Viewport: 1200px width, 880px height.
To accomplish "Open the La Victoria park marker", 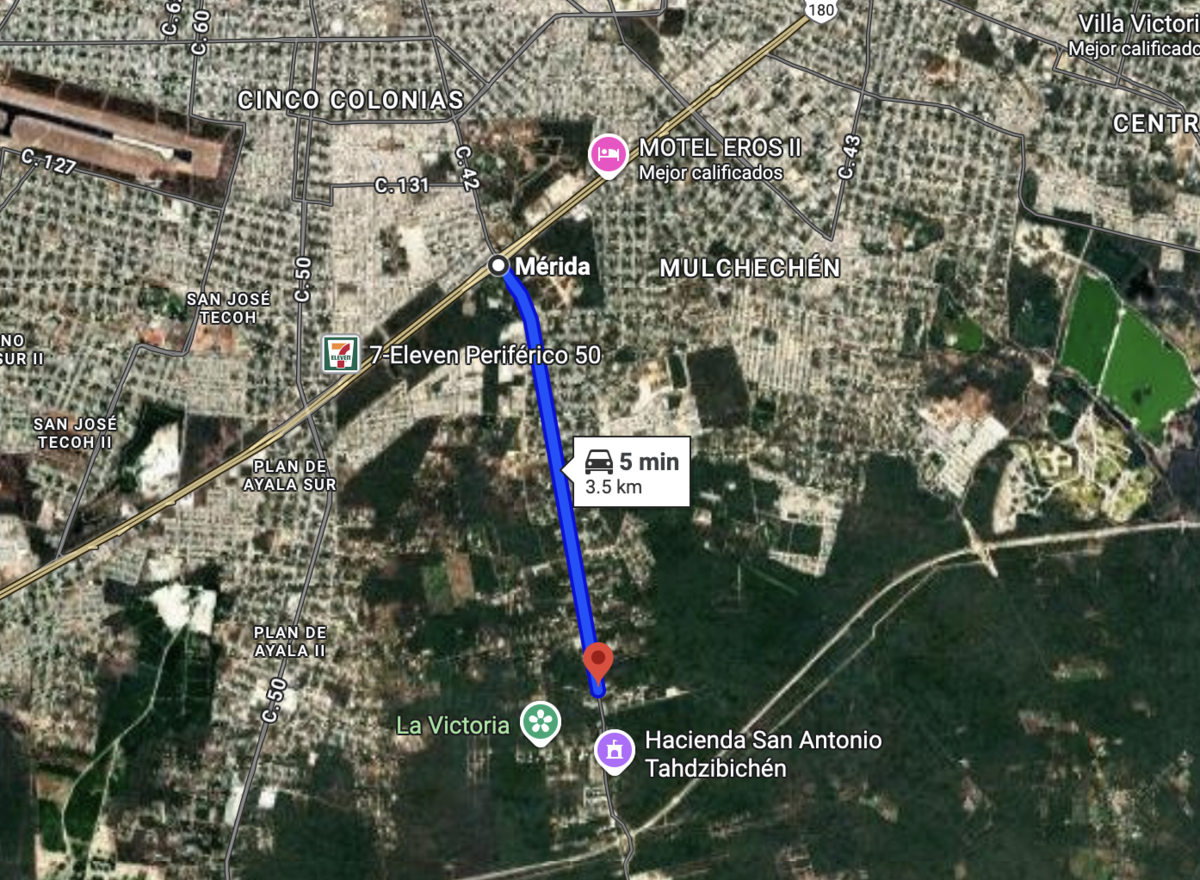I will coord(541,721).
